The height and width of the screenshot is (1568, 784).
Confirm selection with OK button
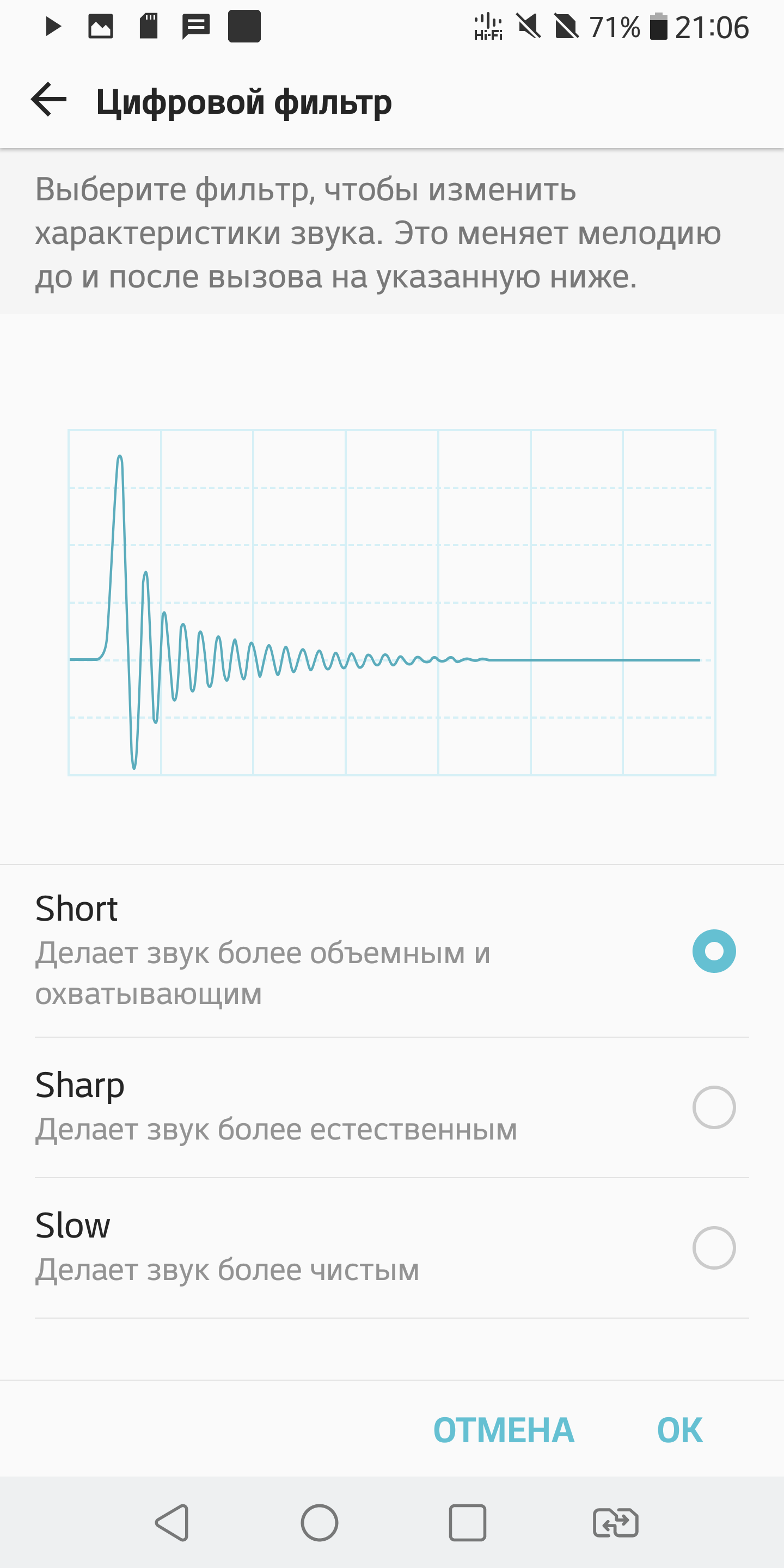tap(679, 1430)
